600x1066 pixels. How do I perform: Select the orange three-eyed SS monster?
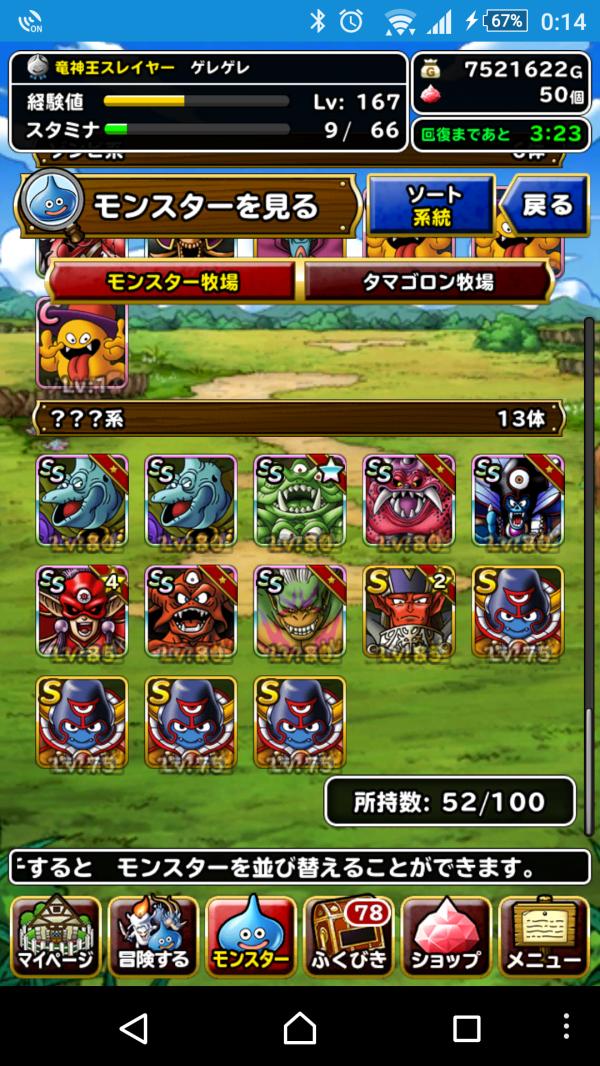point(191,611)
